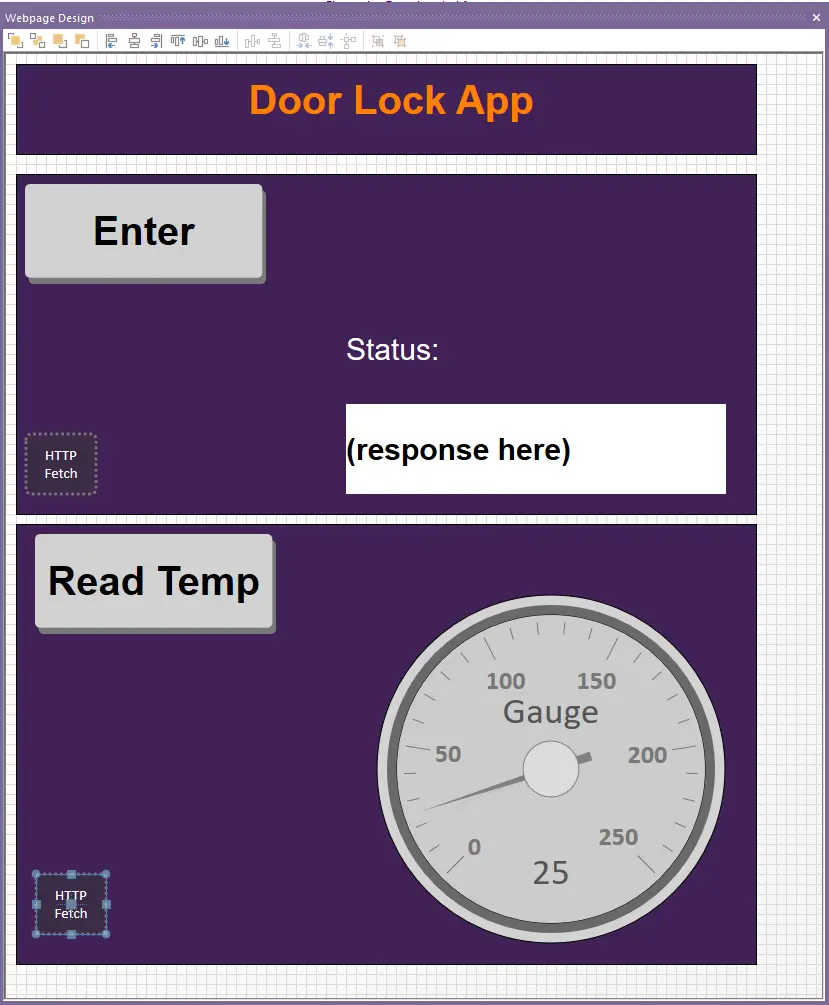Select the response here text box

(x=535, y=449)
